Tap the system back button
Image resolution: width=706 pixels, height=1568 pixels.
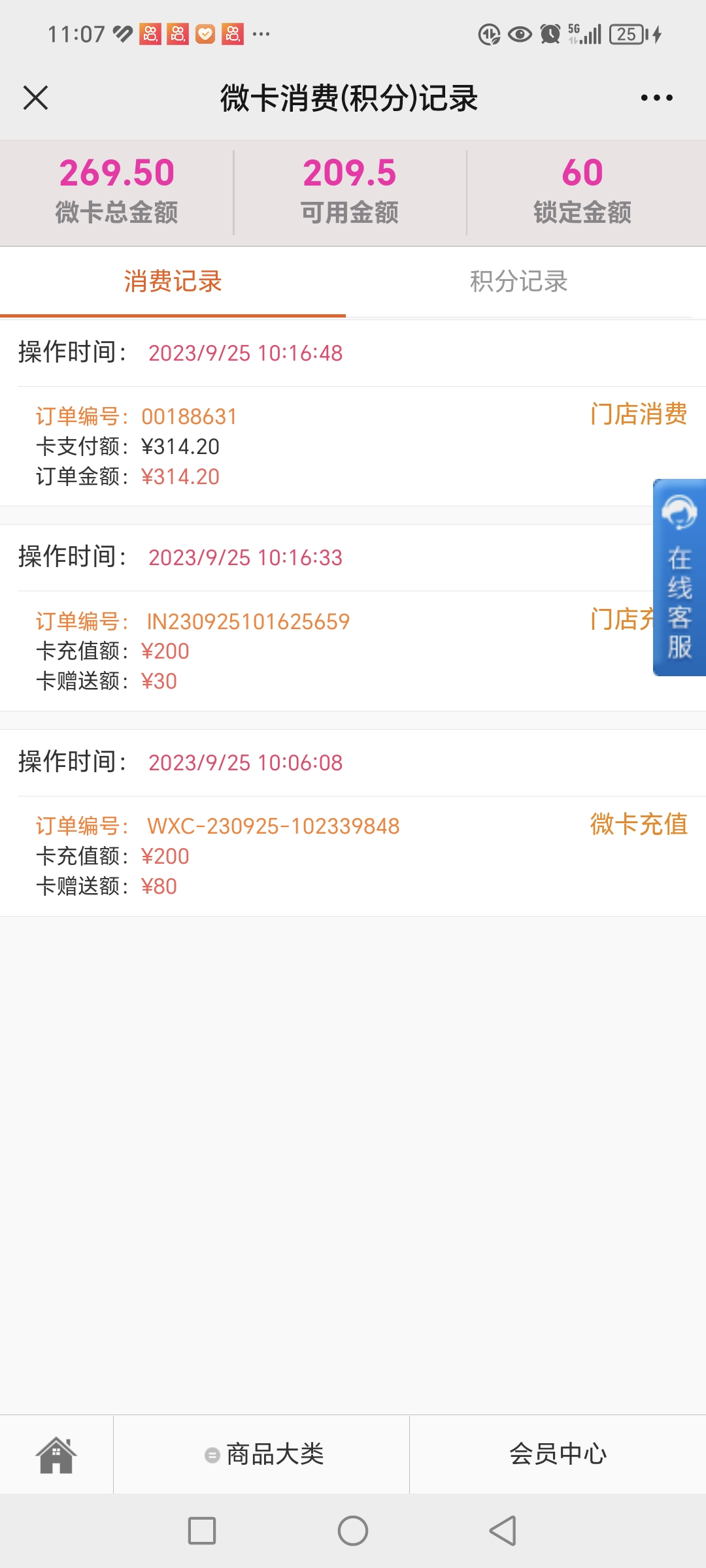tap(503, 1530)
